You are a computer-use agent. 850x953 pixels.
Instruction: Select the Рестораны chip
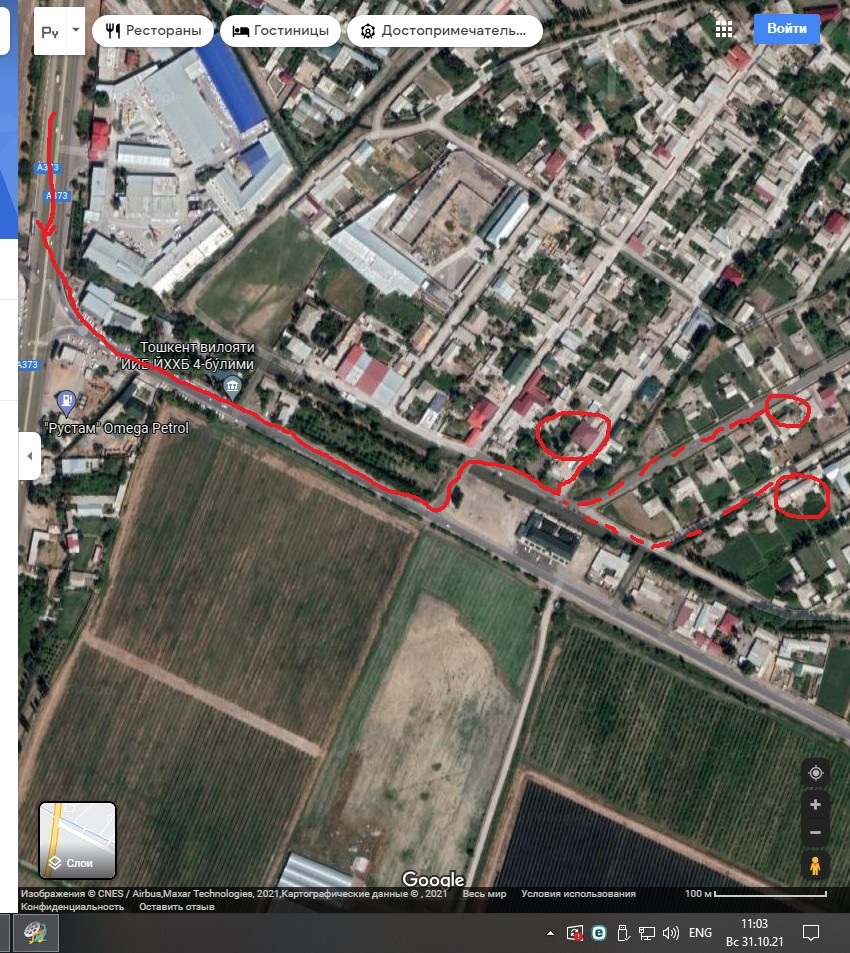coord(153,31)
